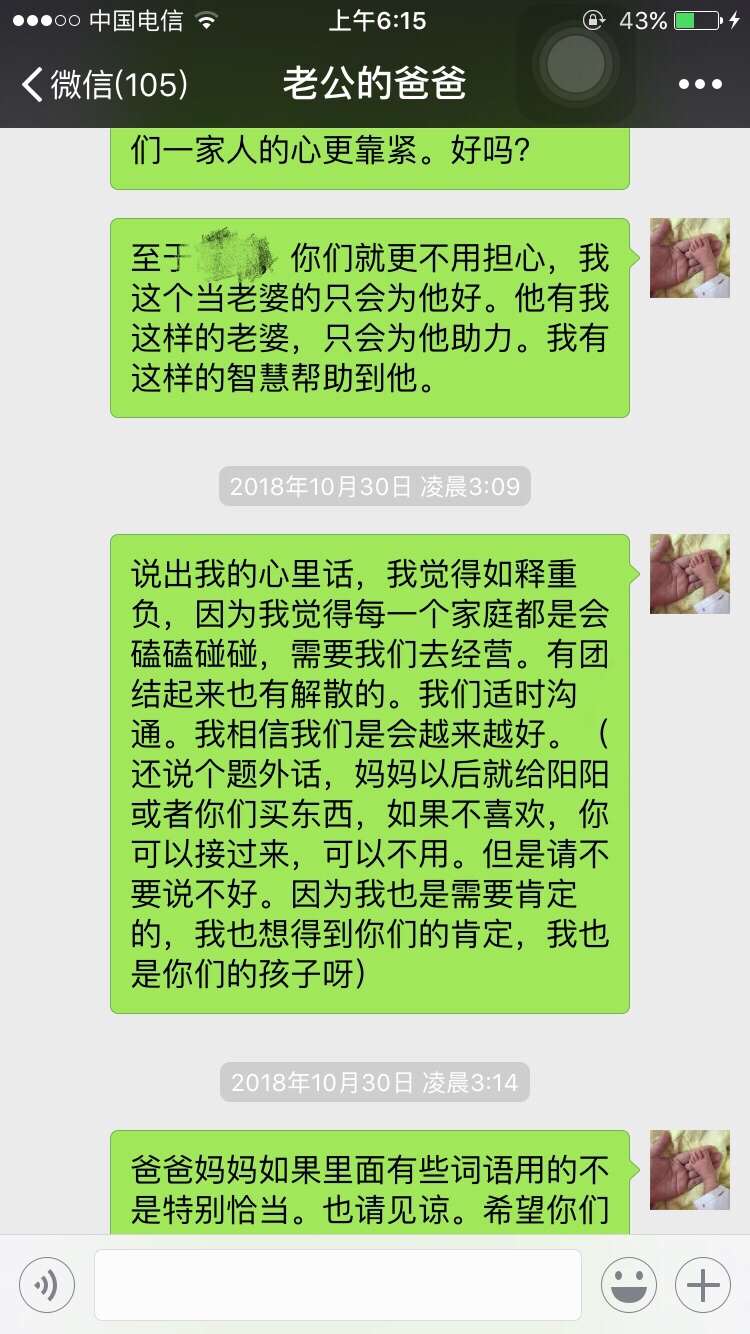Tap the AssistiveTouch floating button
Viewport: 750px width, 1334px height.
576,64
